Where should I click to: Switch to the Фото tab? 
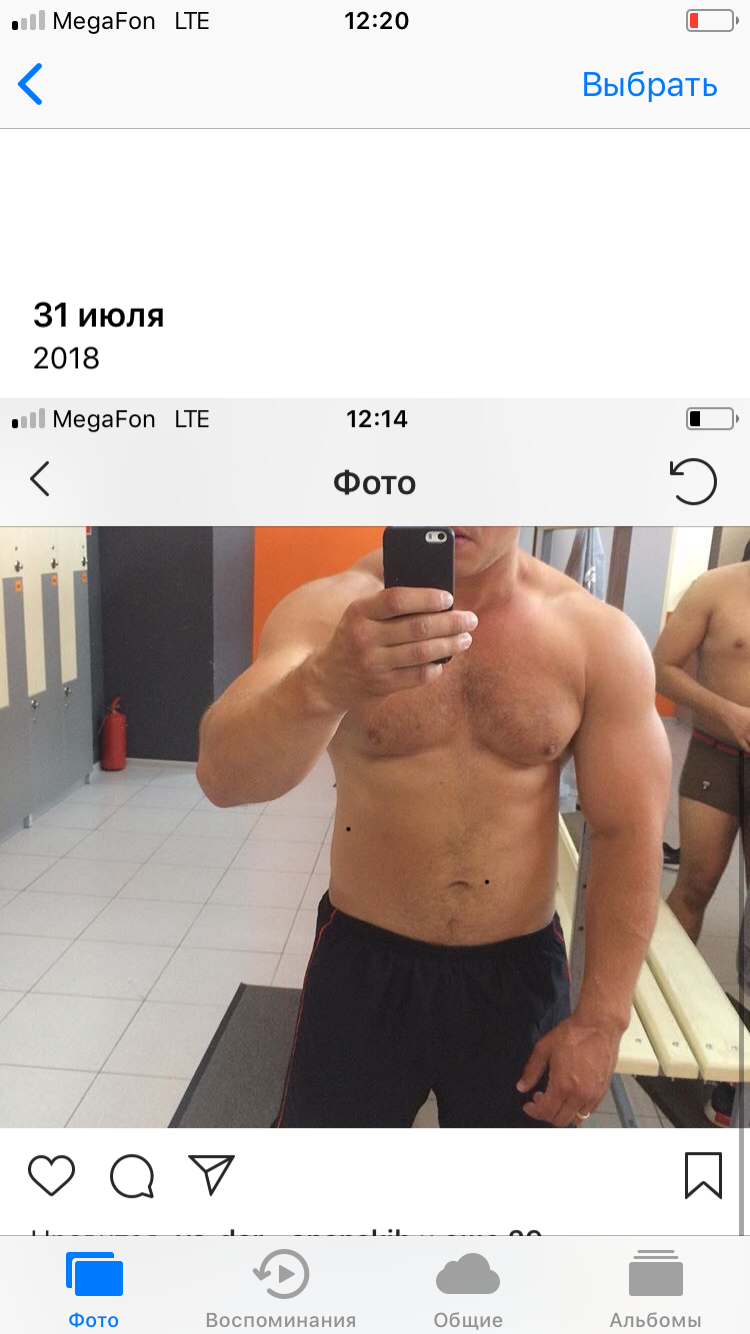94,1288
